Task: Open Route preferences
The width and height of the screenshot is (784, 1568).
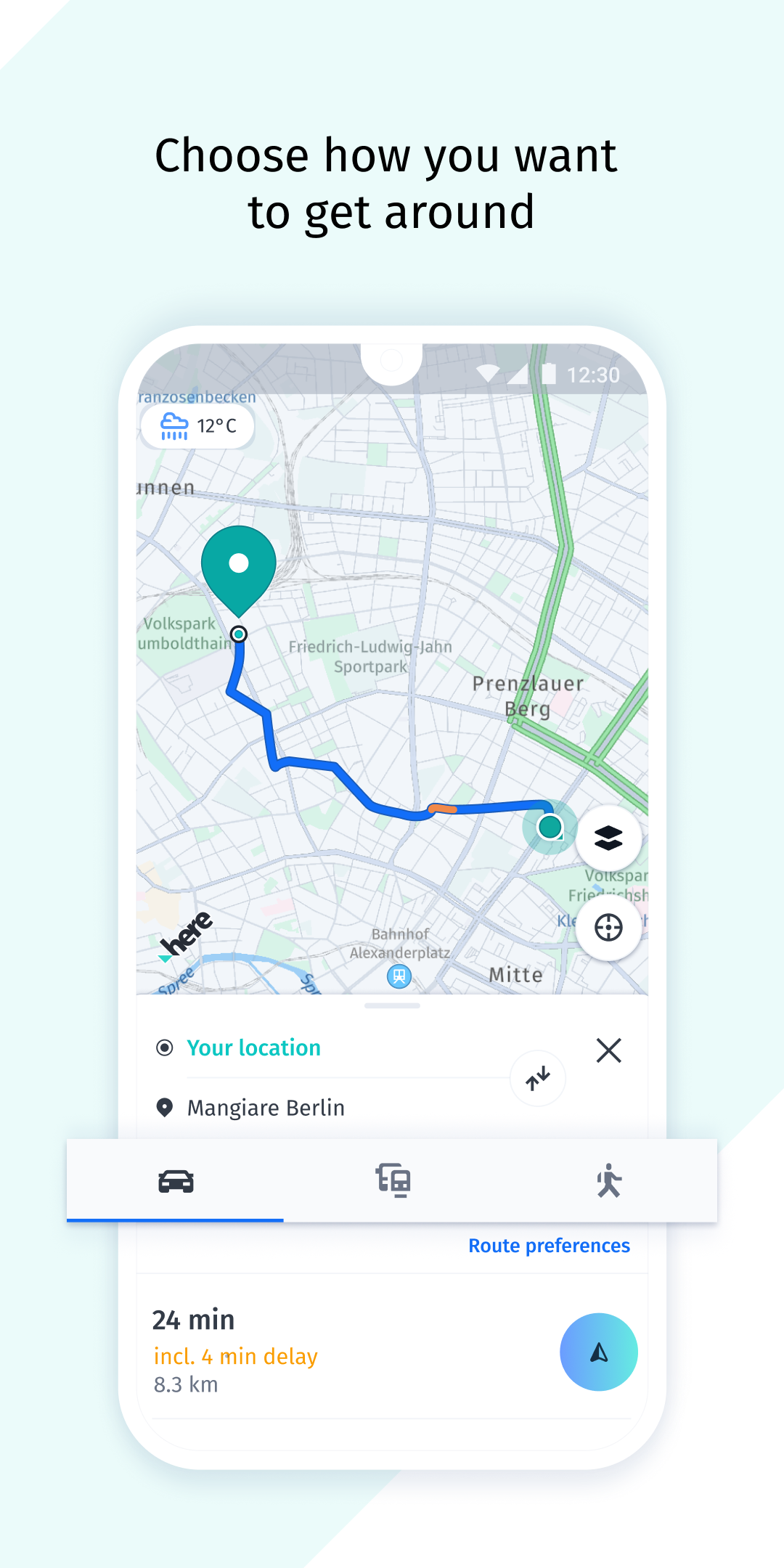Action: click(549, 1246)
